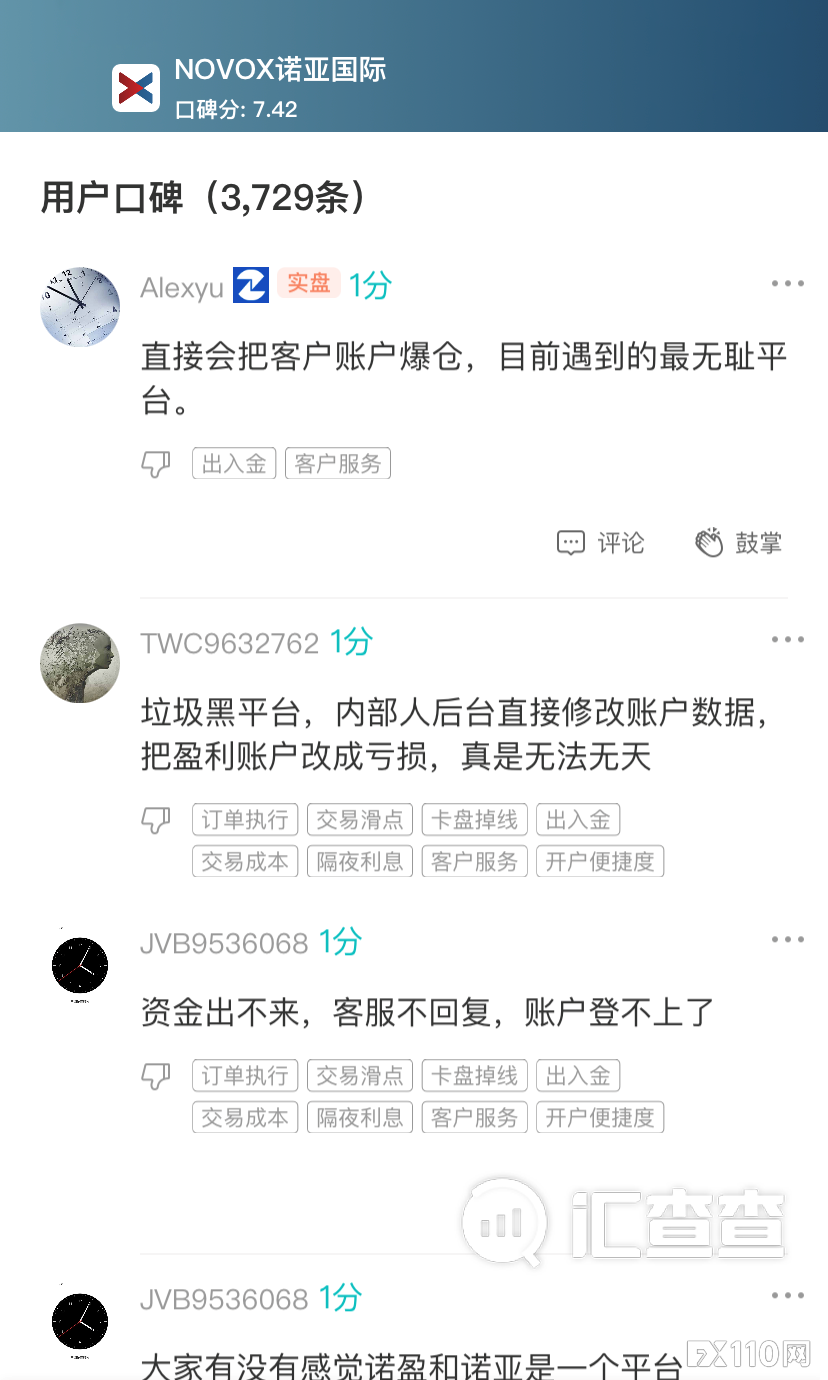Open the three-dot menu on TWC9632762's review
The image size is (828, 1380).
pos(788,638)
